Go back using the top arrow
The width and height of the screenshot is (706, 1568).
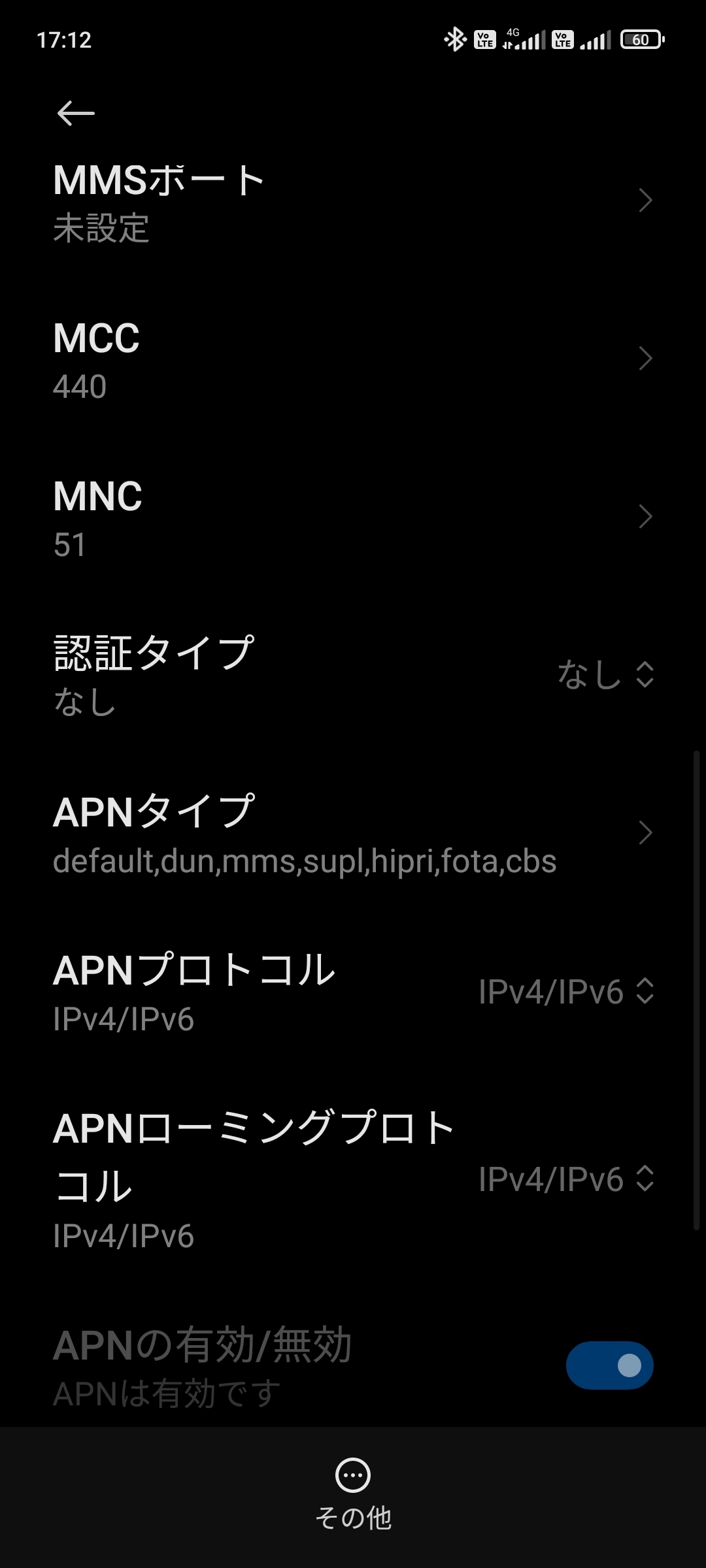(76, 113)
